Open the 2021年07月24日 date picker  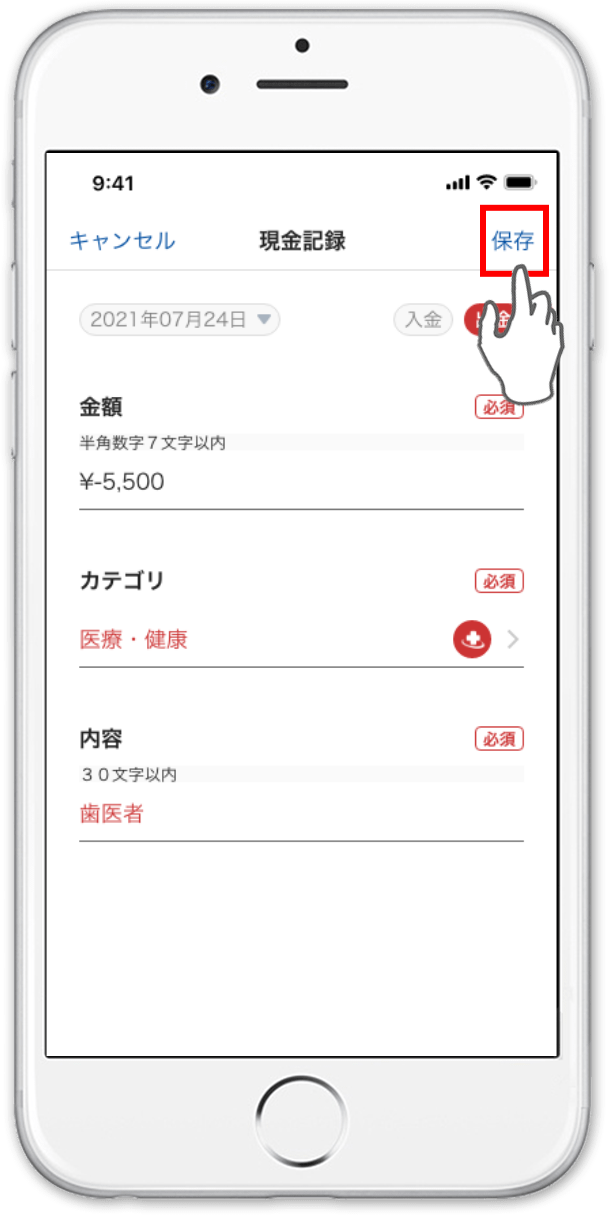[179, 320]
